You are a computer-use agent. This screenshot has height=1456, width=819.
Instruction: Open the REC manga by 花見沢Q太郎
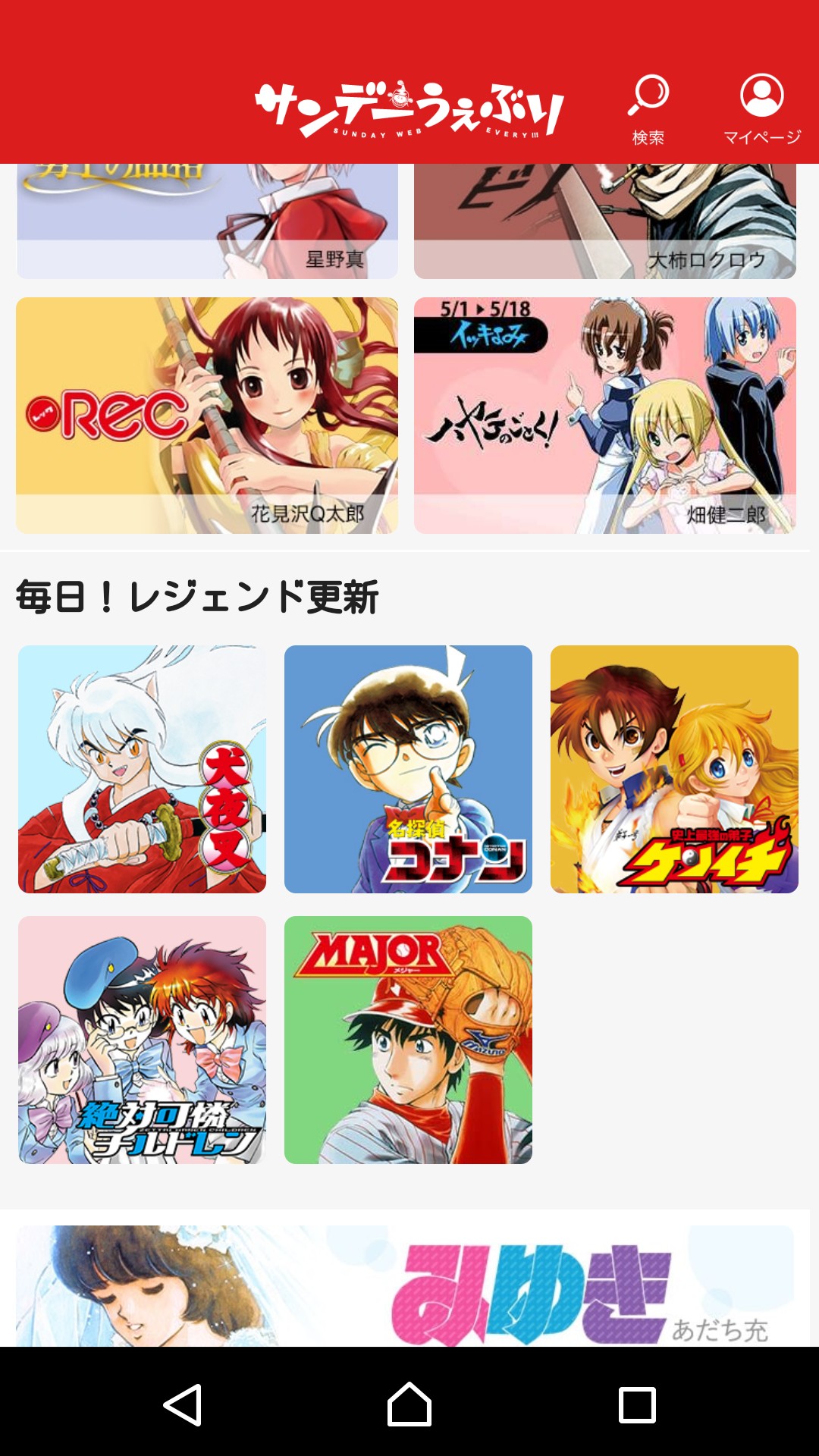pyautogui.click(x=207, y=415)
